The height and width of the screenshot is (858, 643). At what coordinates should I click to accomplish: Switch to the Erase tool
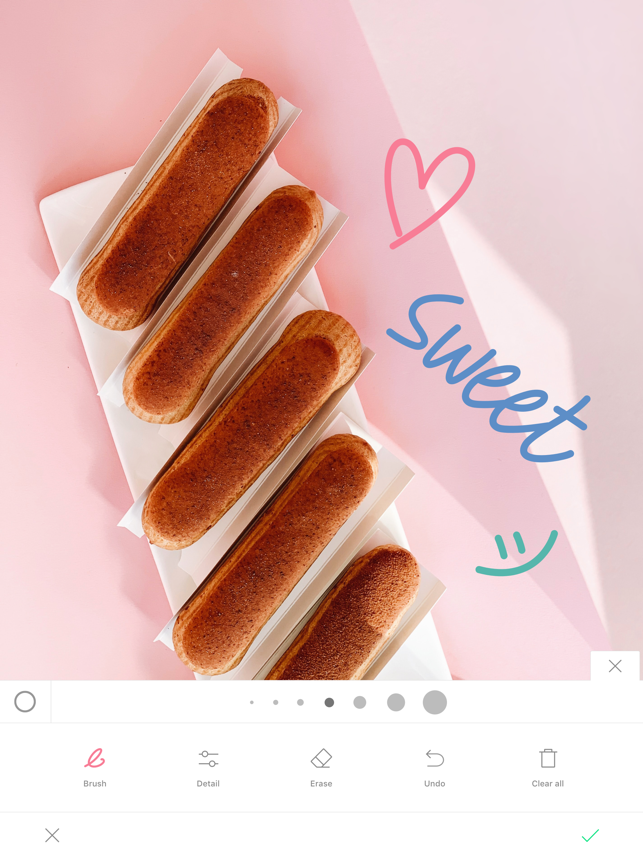tap(321, 767)
